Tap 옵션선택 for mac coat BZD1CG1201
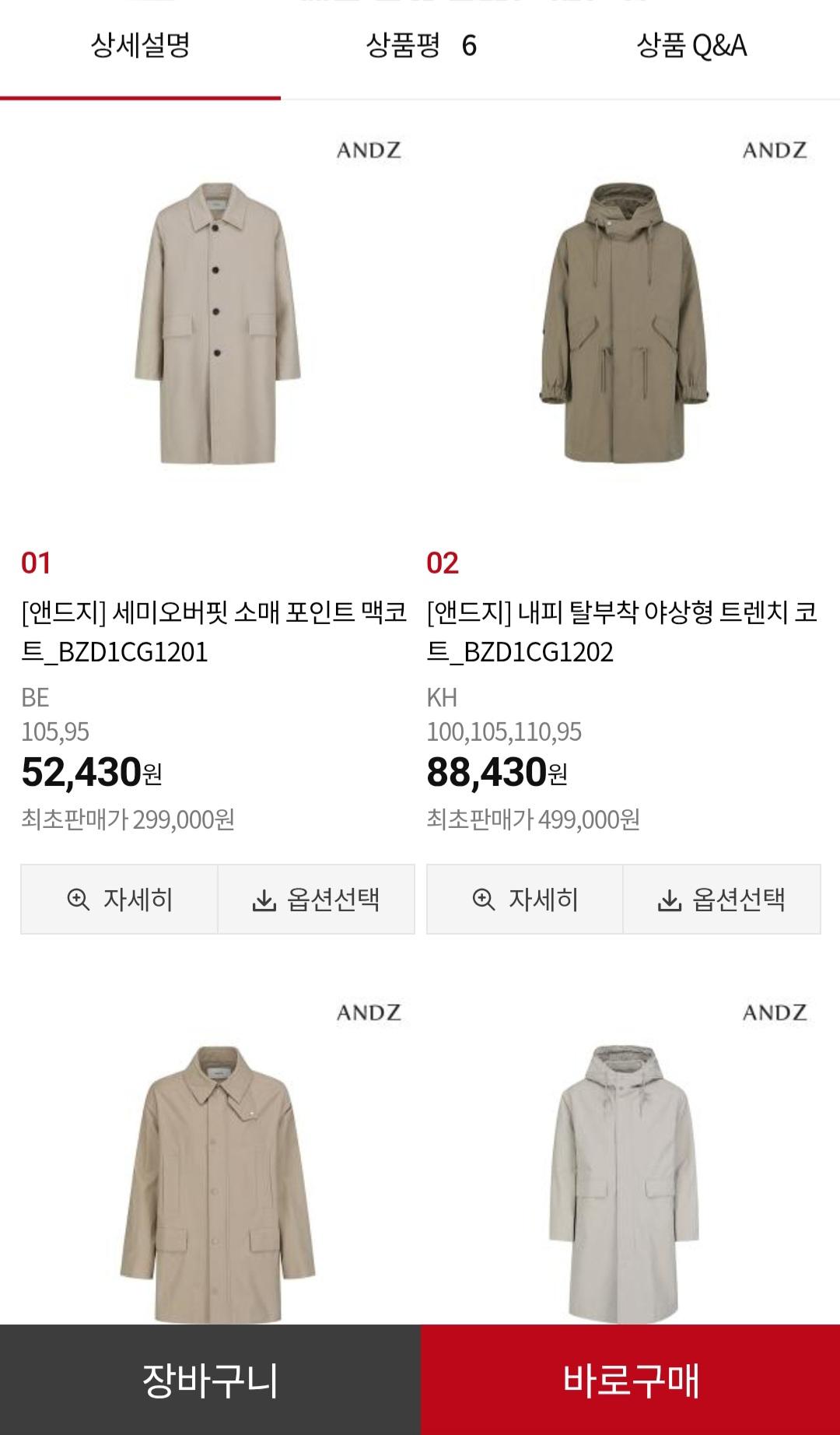 pyautogui.click(x=317, y=900)
